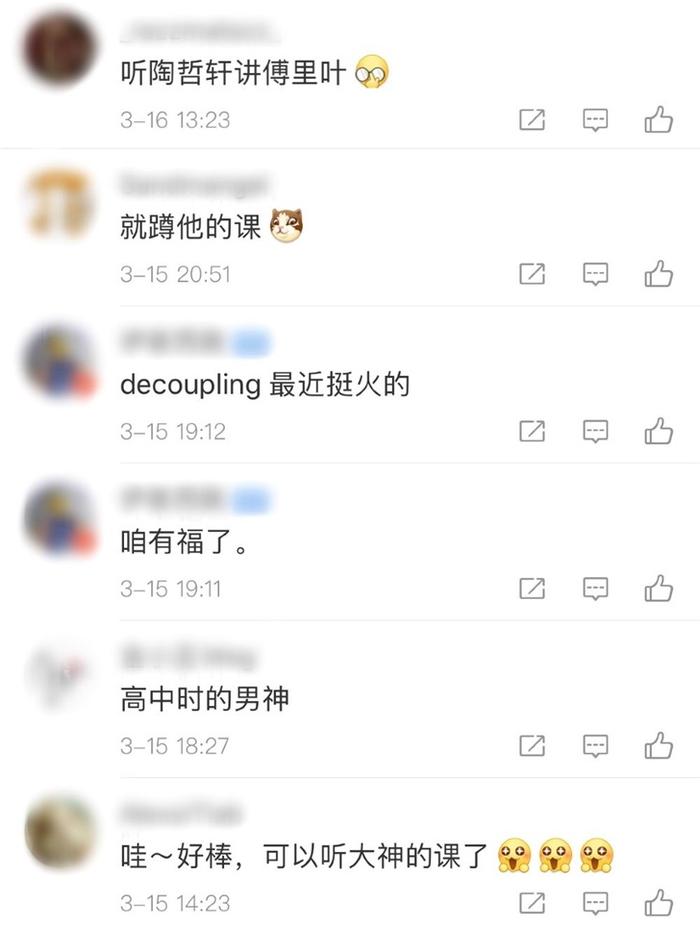Repost the comment '高中时的男神'

pos(533,746)
